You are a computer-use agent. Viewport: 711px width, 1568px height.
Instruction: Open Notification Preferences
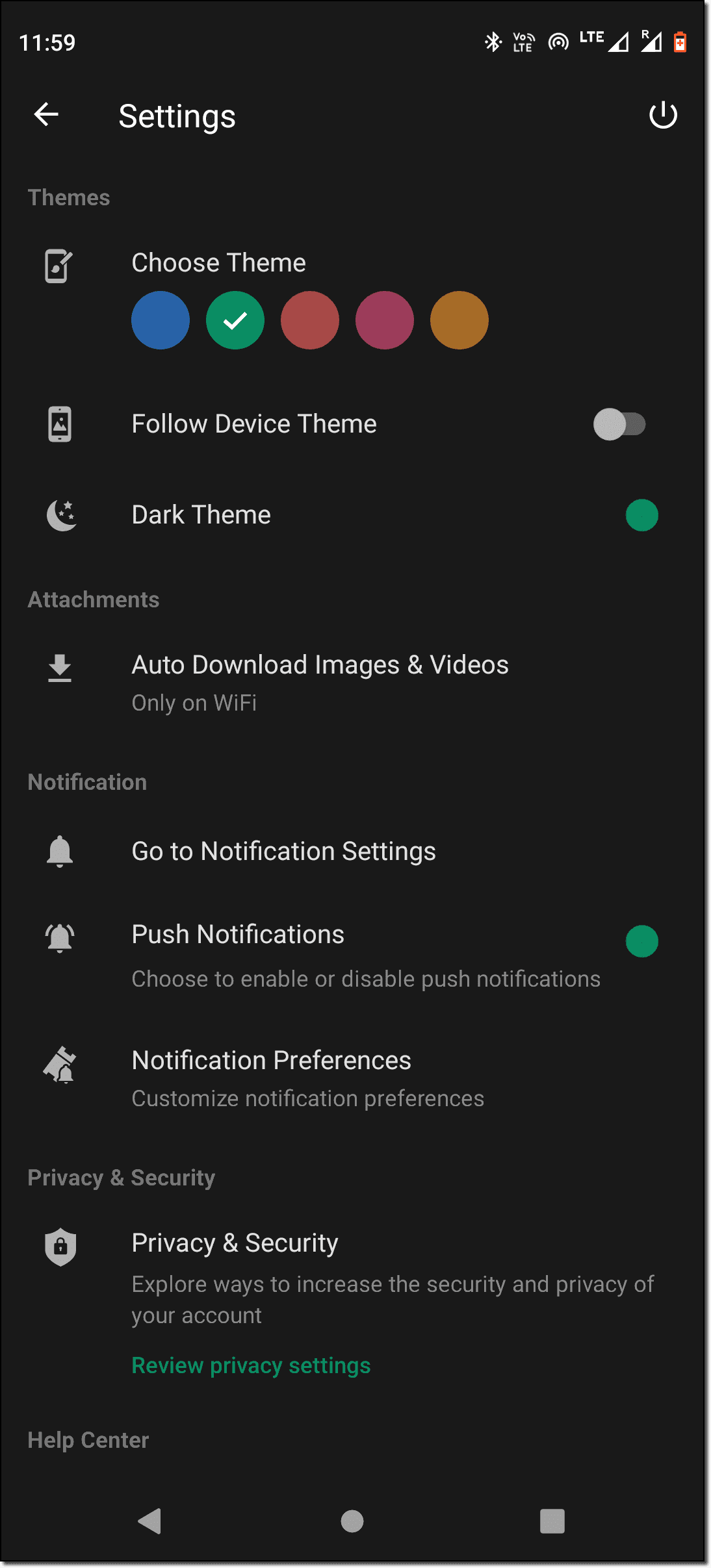352,1078
